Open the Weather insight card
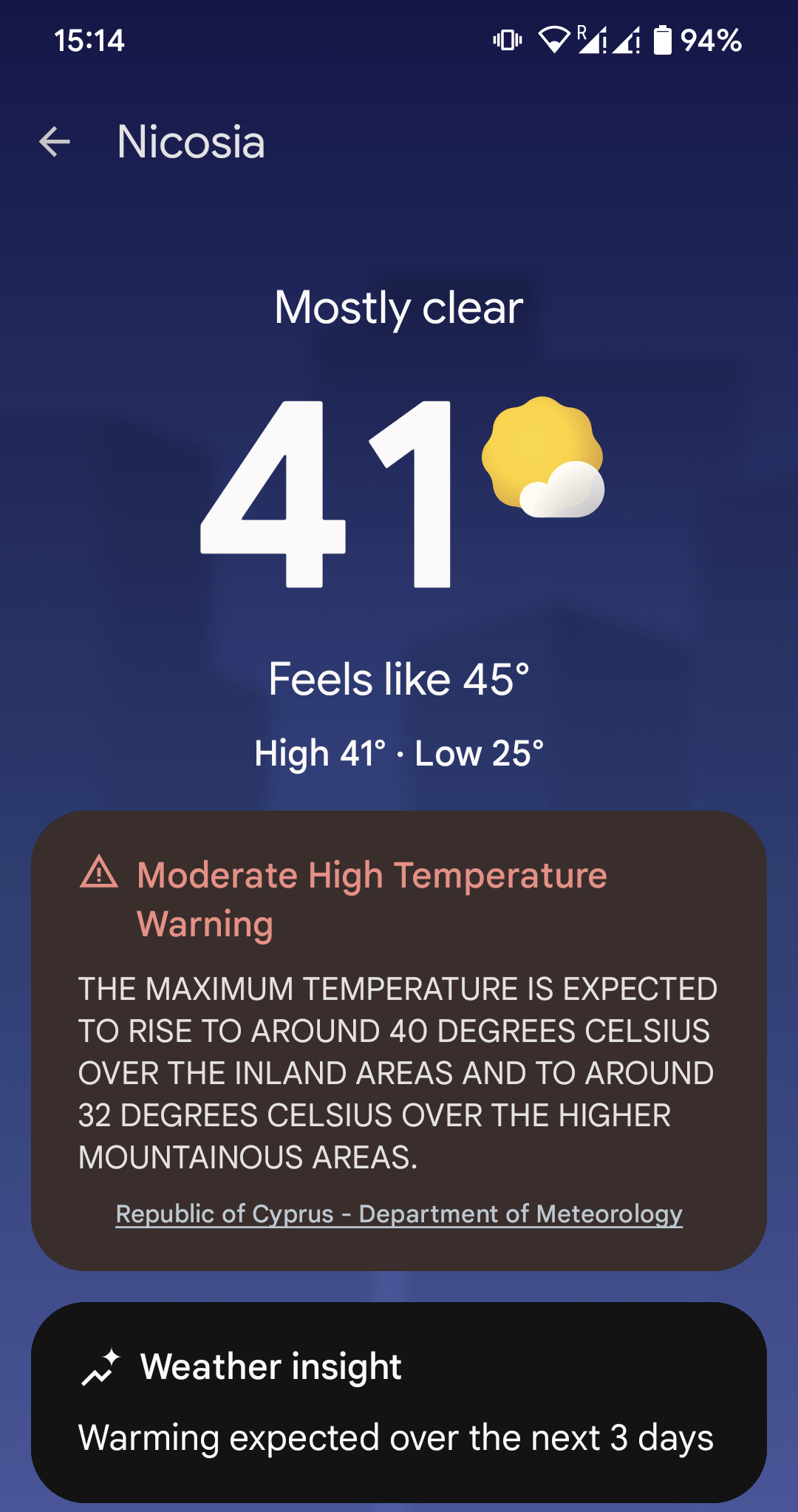The height and width of the screenshot is (1512, 798). pos(399,1401)
